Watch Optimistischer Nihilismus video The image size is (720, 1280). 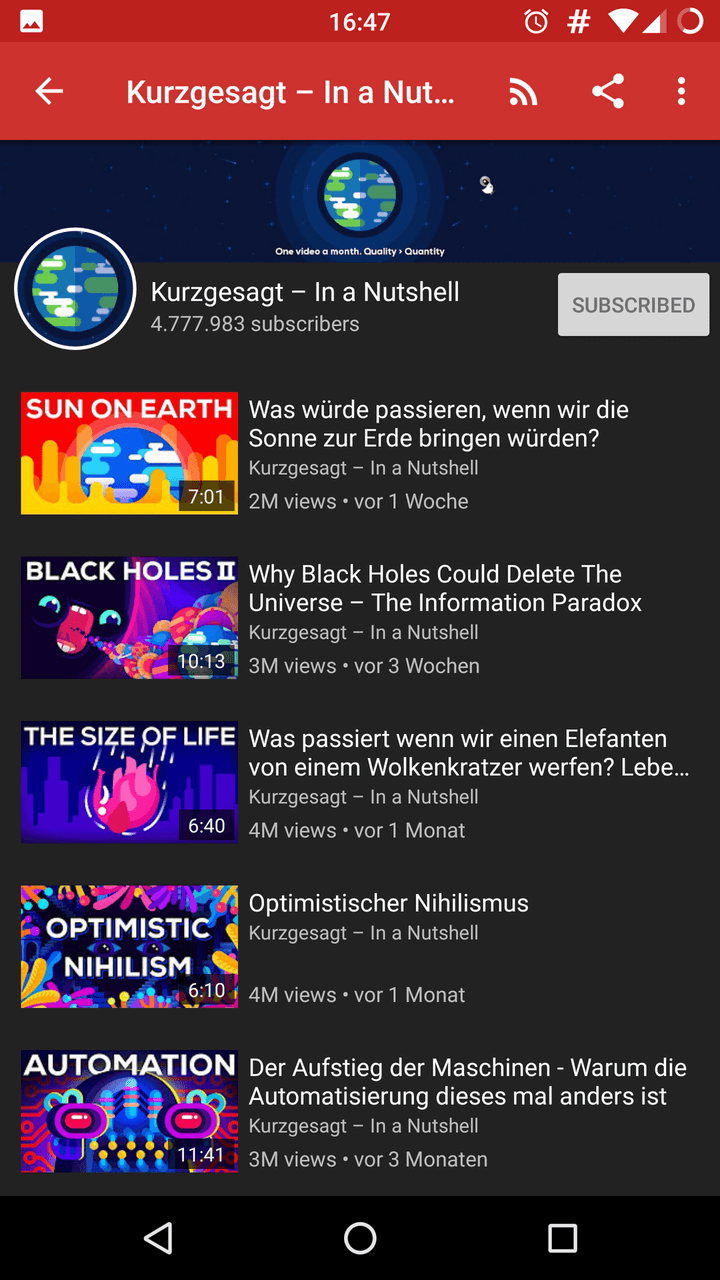tap(360, 947)
